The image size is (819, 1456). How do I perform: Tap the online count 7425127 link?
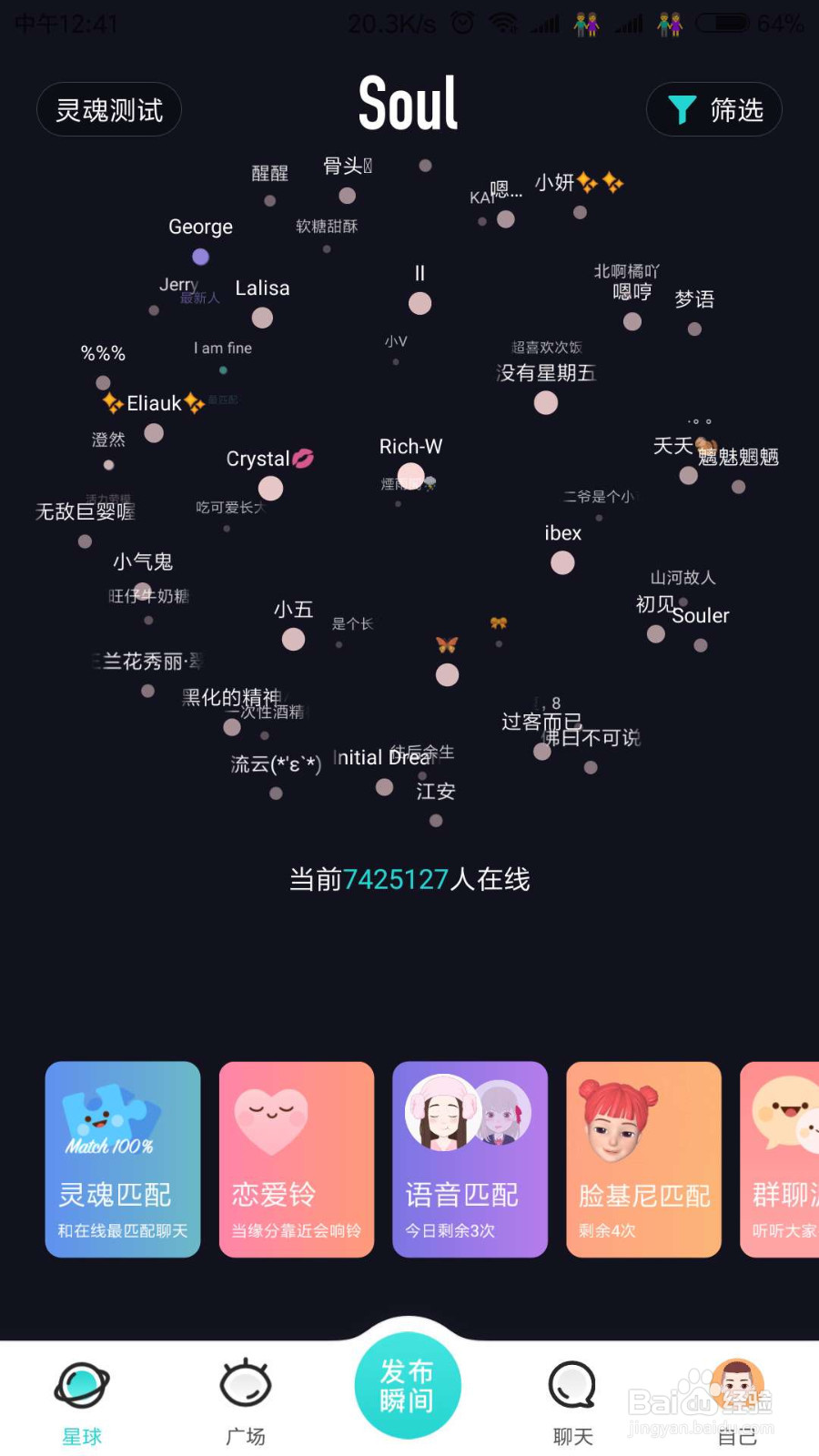coord(398,880)
